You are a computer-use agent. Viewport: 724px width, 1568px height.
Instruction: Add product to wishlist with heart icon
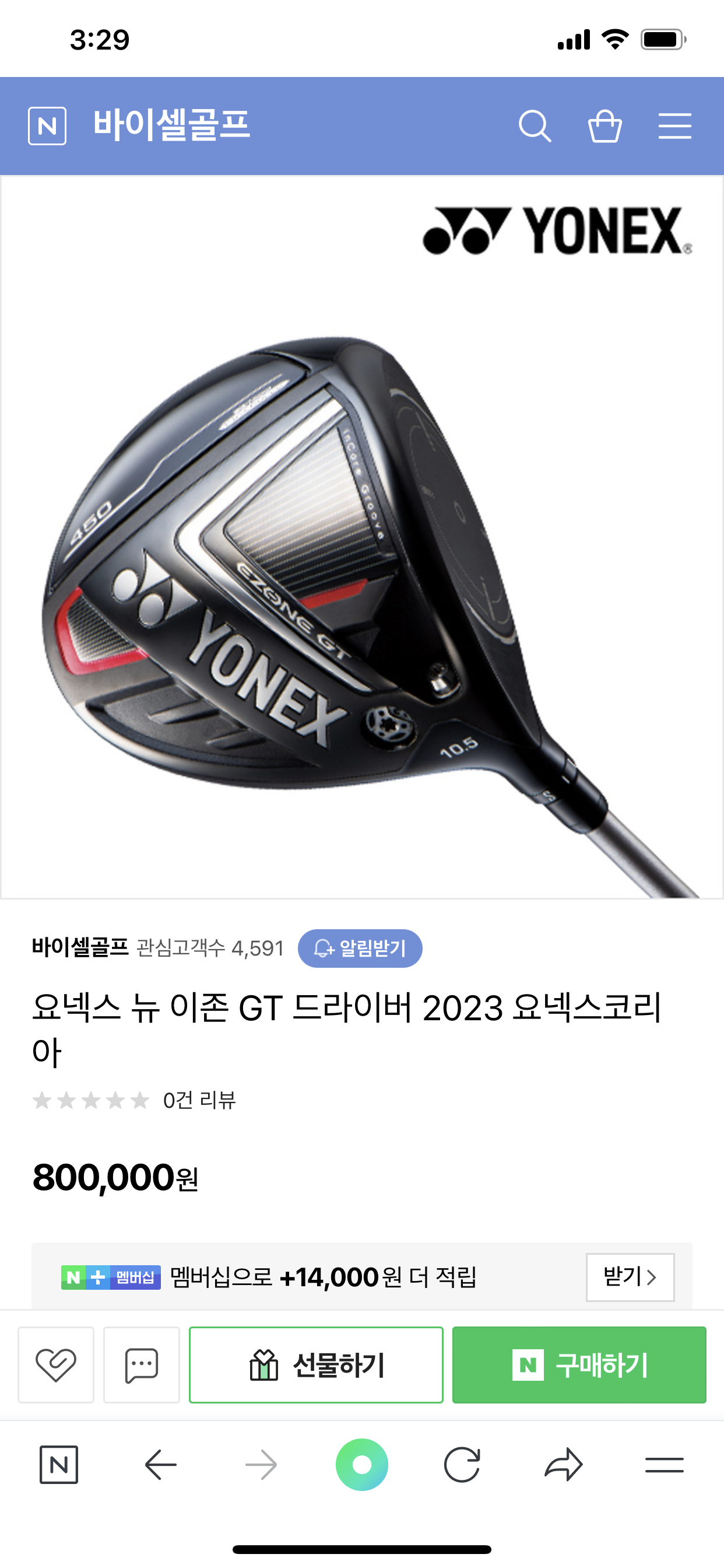point(56,1364)
